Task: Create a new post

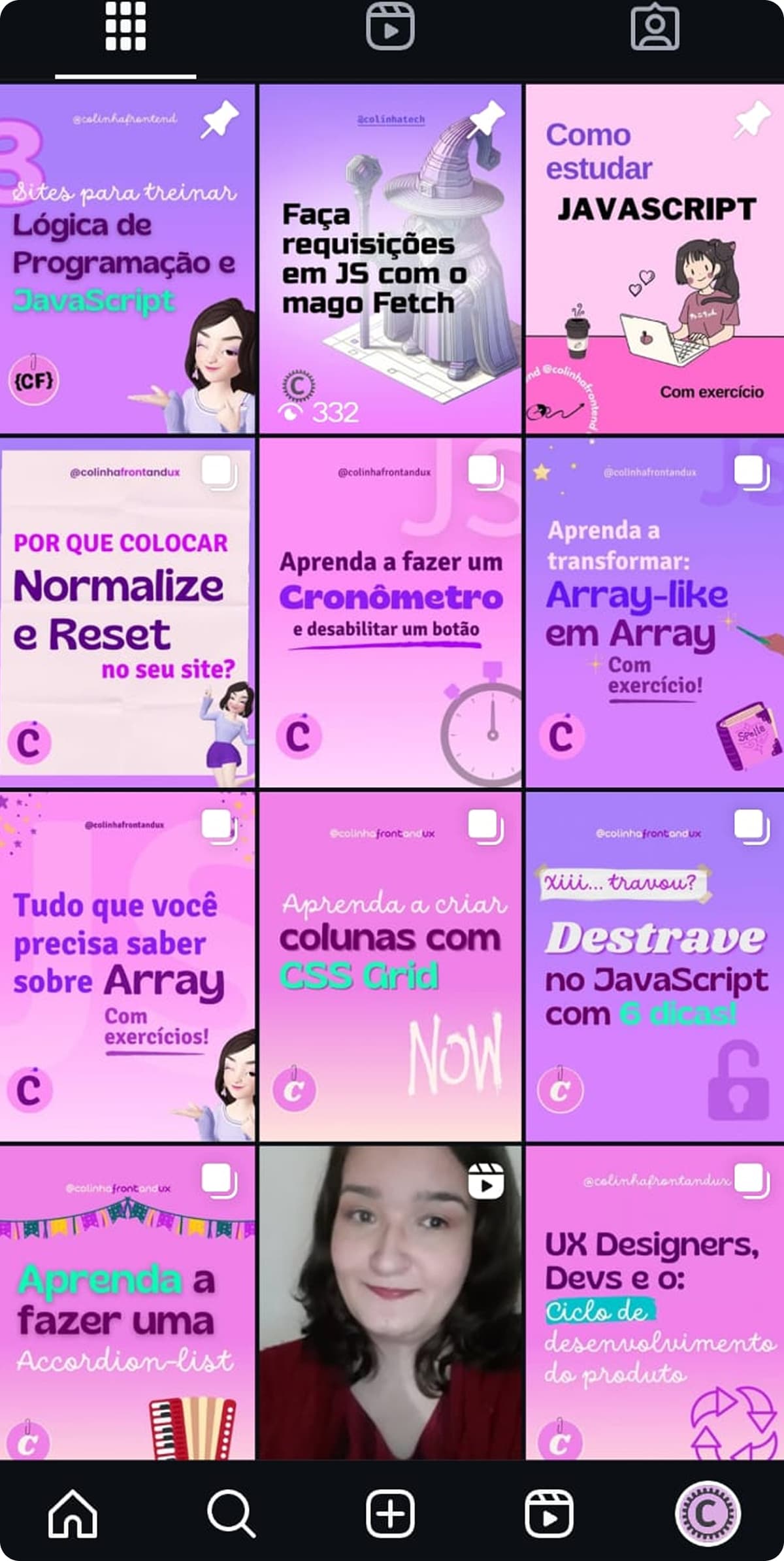Action: (390, 1513)
